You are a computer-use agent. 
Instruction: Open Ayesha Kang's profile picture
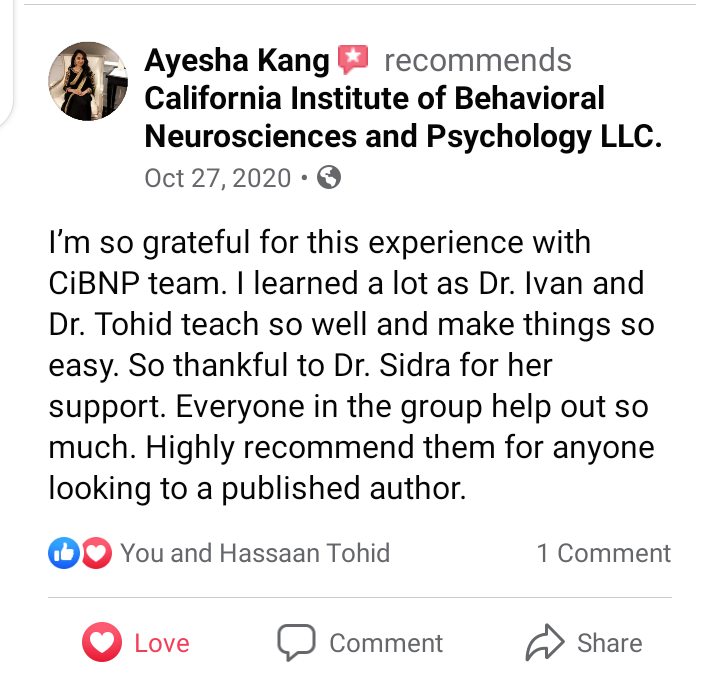click(89, 82)
